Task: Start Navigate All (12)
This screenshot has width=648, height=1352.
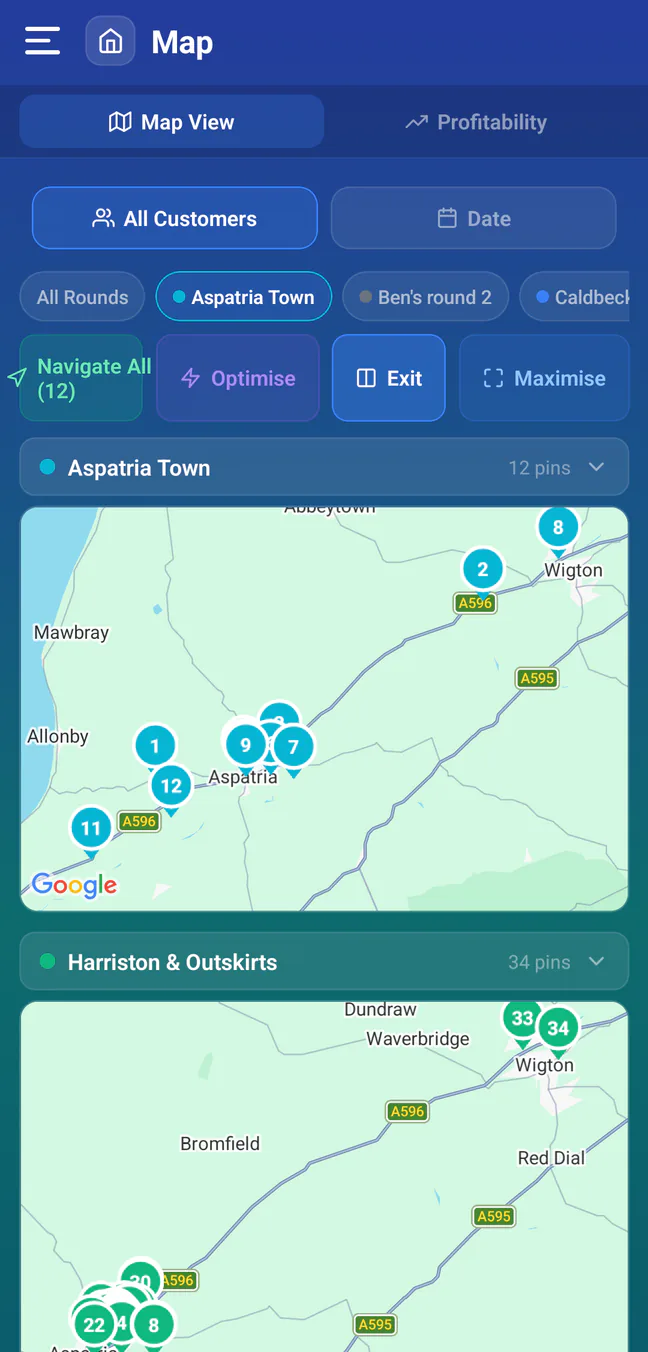Action: click(x=81, y=378)
